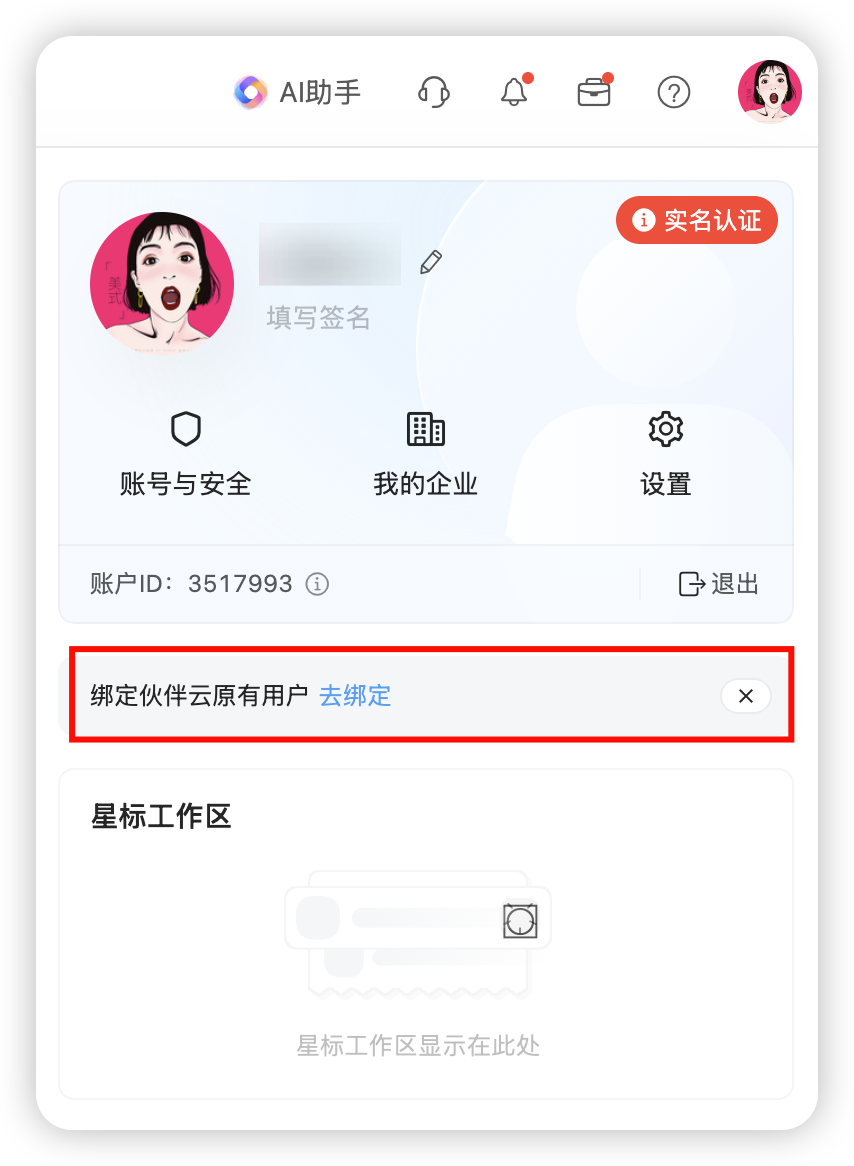Open the customer service headset icon
854x1166 pixels.
pos(433,93)
